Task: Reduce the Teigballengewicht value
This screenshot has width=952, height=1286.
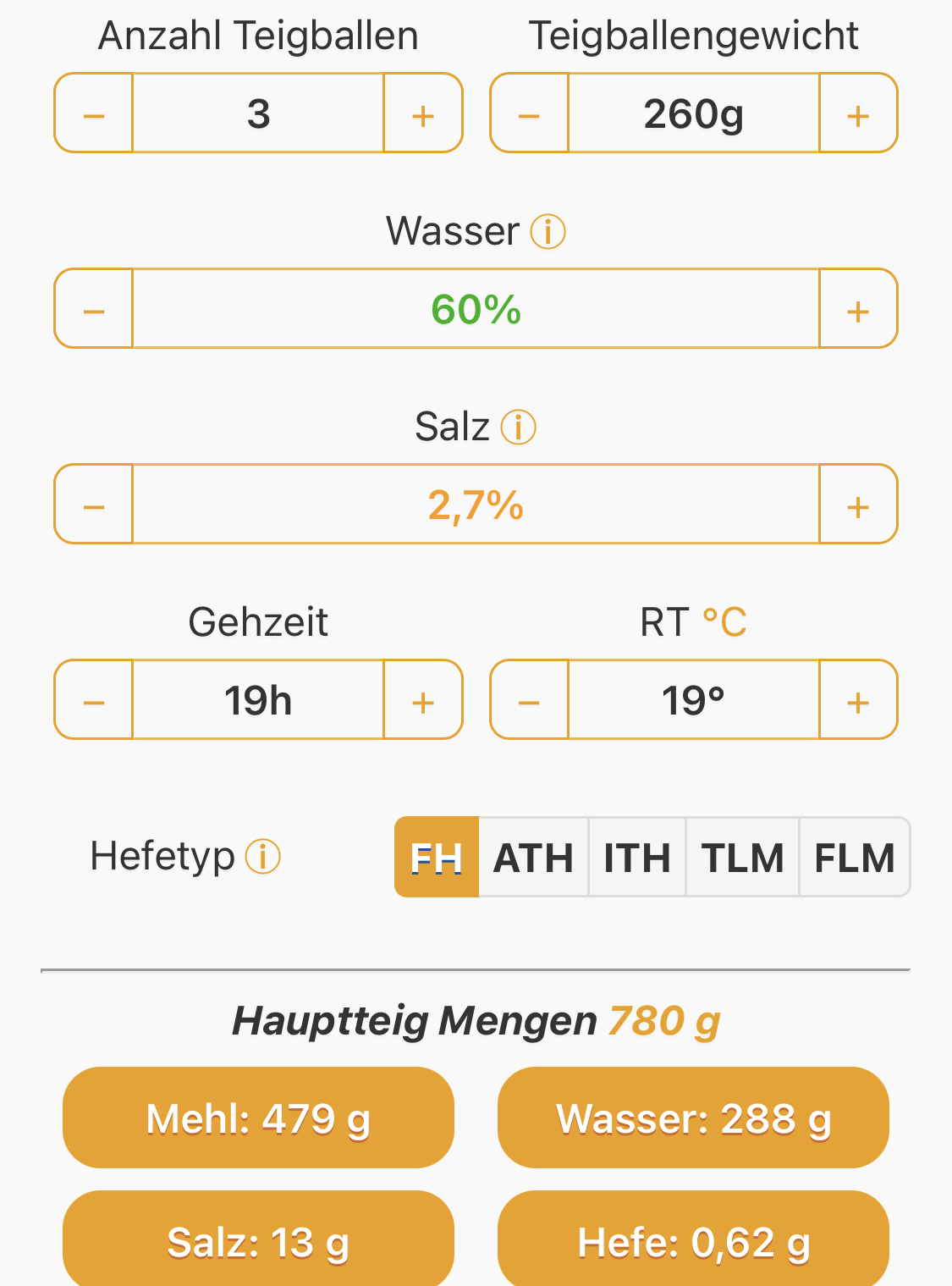Action: pos(529,114)
